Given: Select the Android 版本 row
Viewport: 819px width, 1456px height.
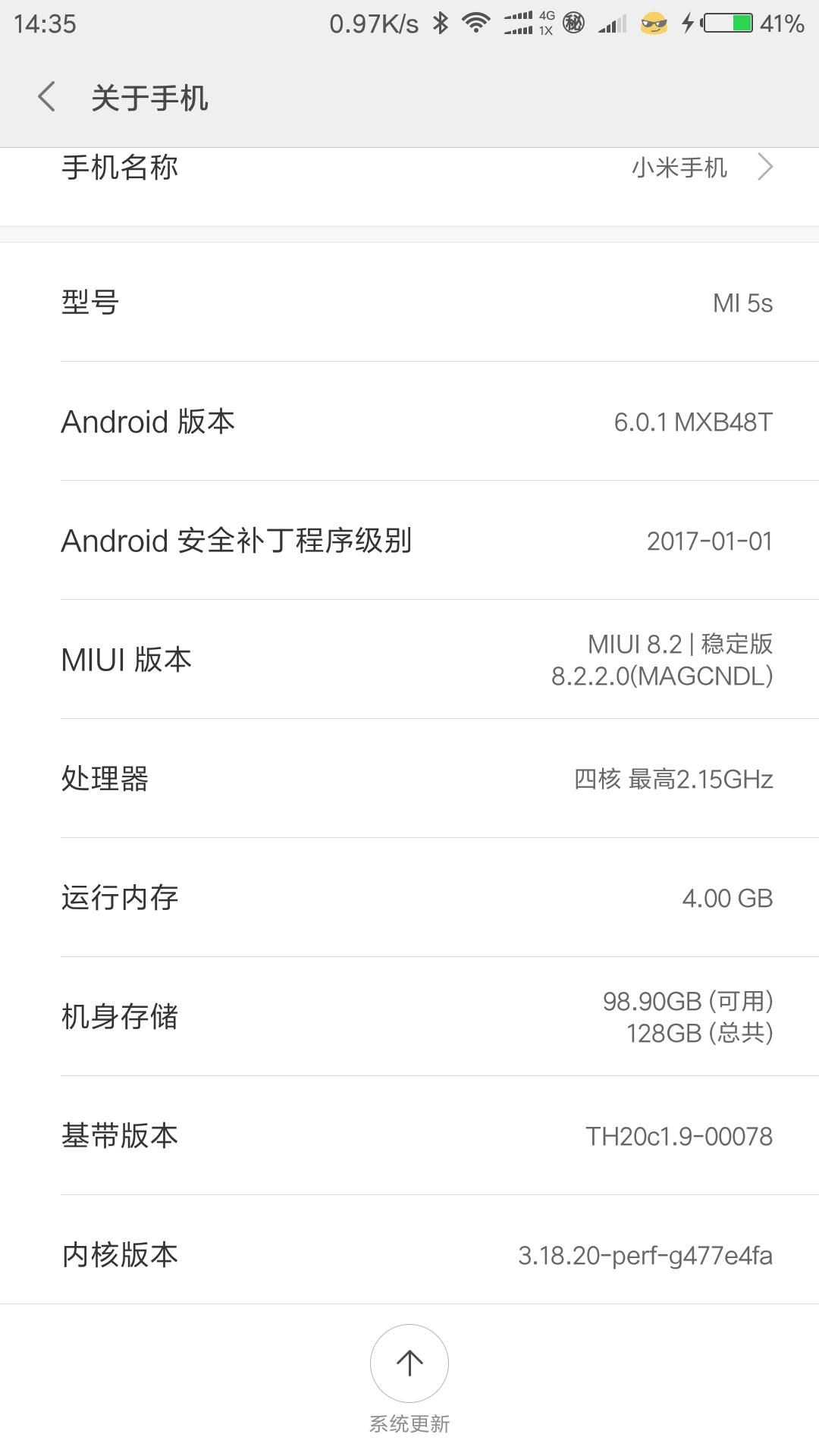Looking at the screenshot, I should click(x=409, y=422).
